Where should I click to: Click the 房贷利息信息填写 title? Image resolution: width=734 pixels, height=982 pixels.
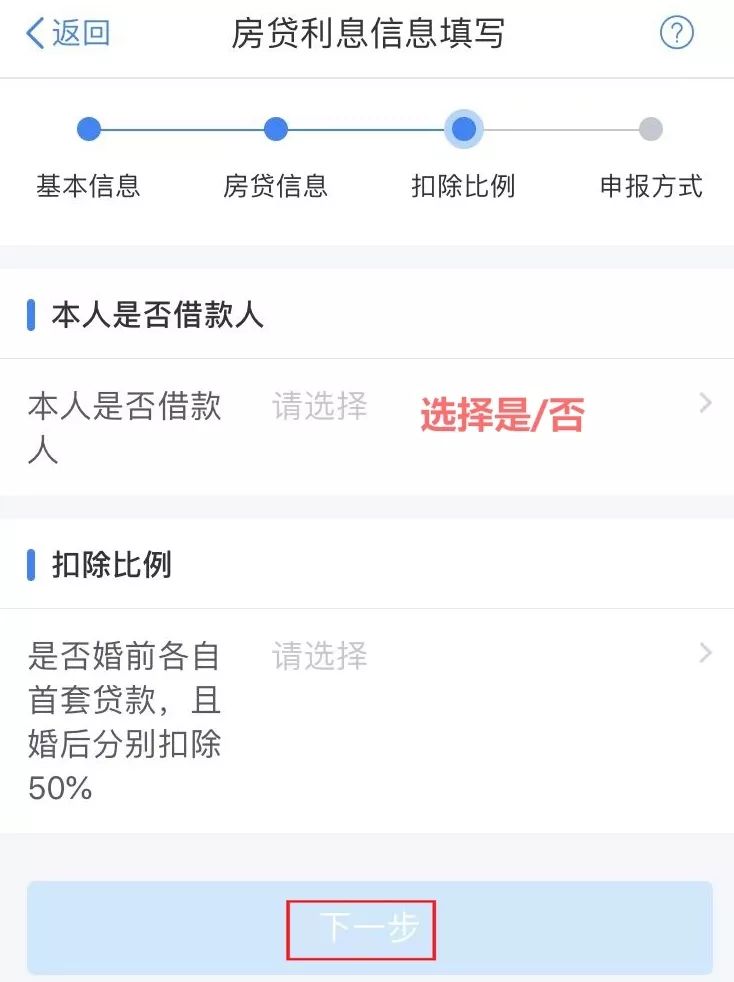tap(367, 33)
